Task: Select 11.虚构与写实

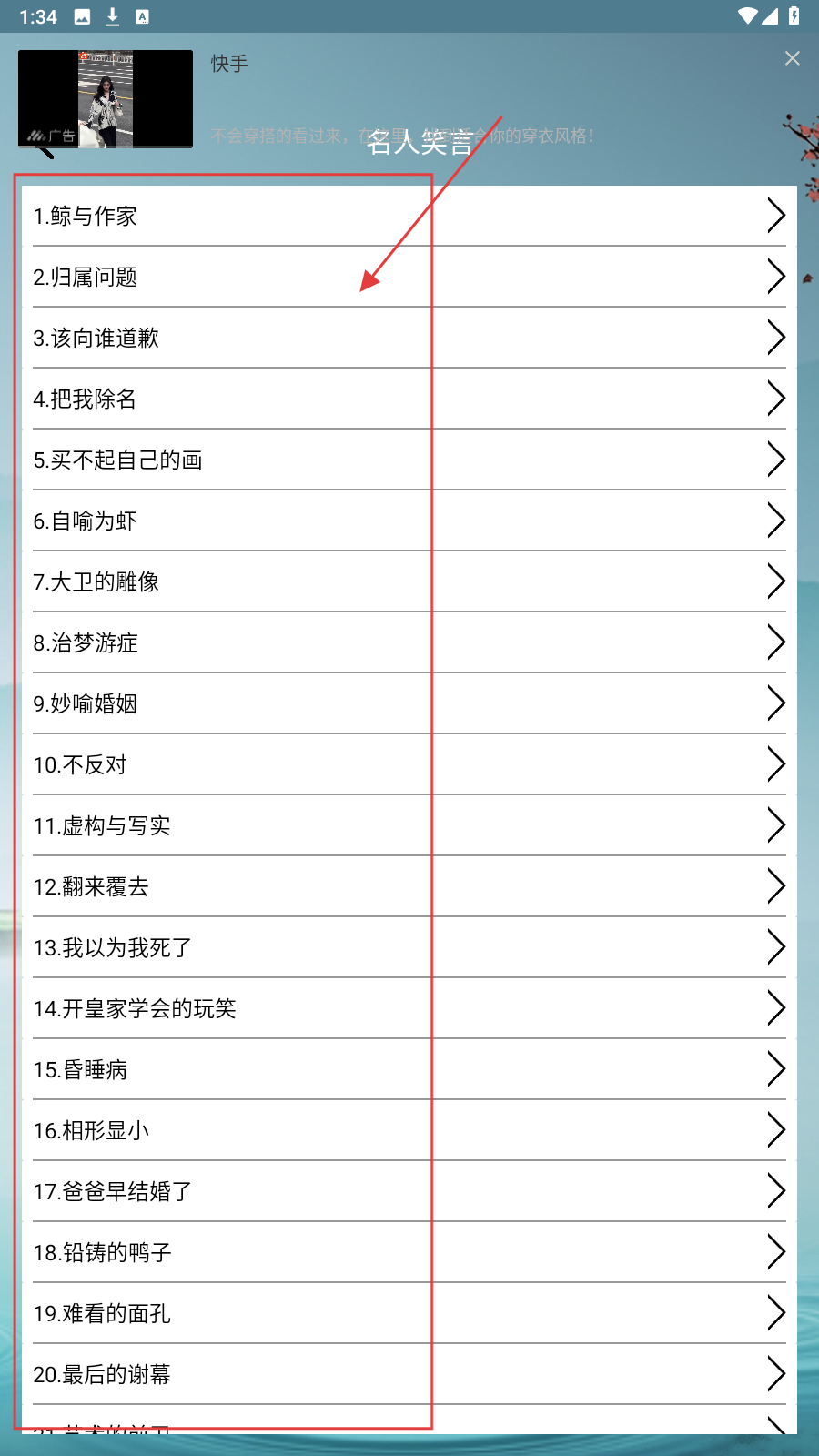Action: click(409, 825)
